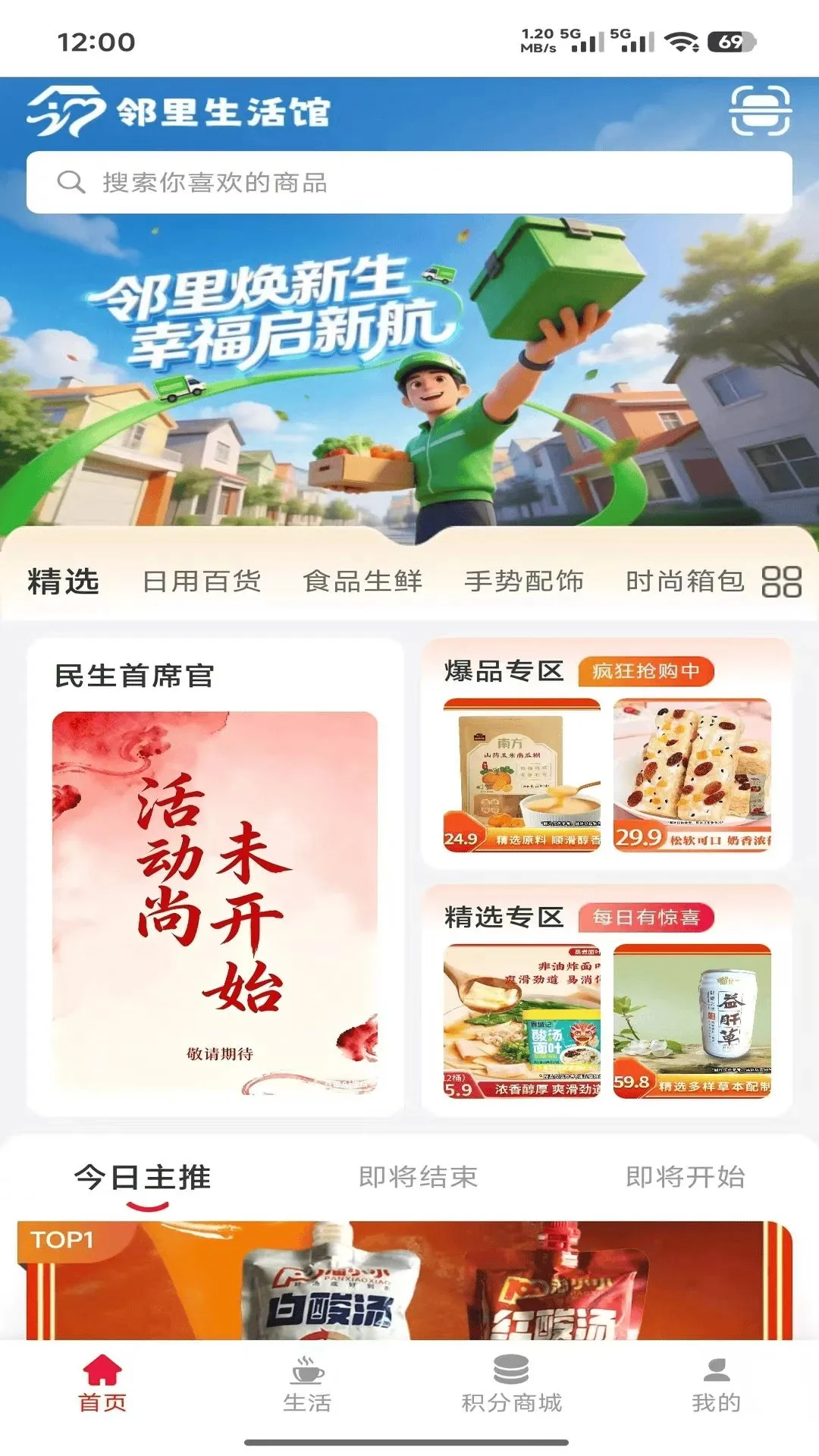Select the 手势配饰 category tab
The height and width of the screenshot is (1456, 819).
(x=524, y=582)
